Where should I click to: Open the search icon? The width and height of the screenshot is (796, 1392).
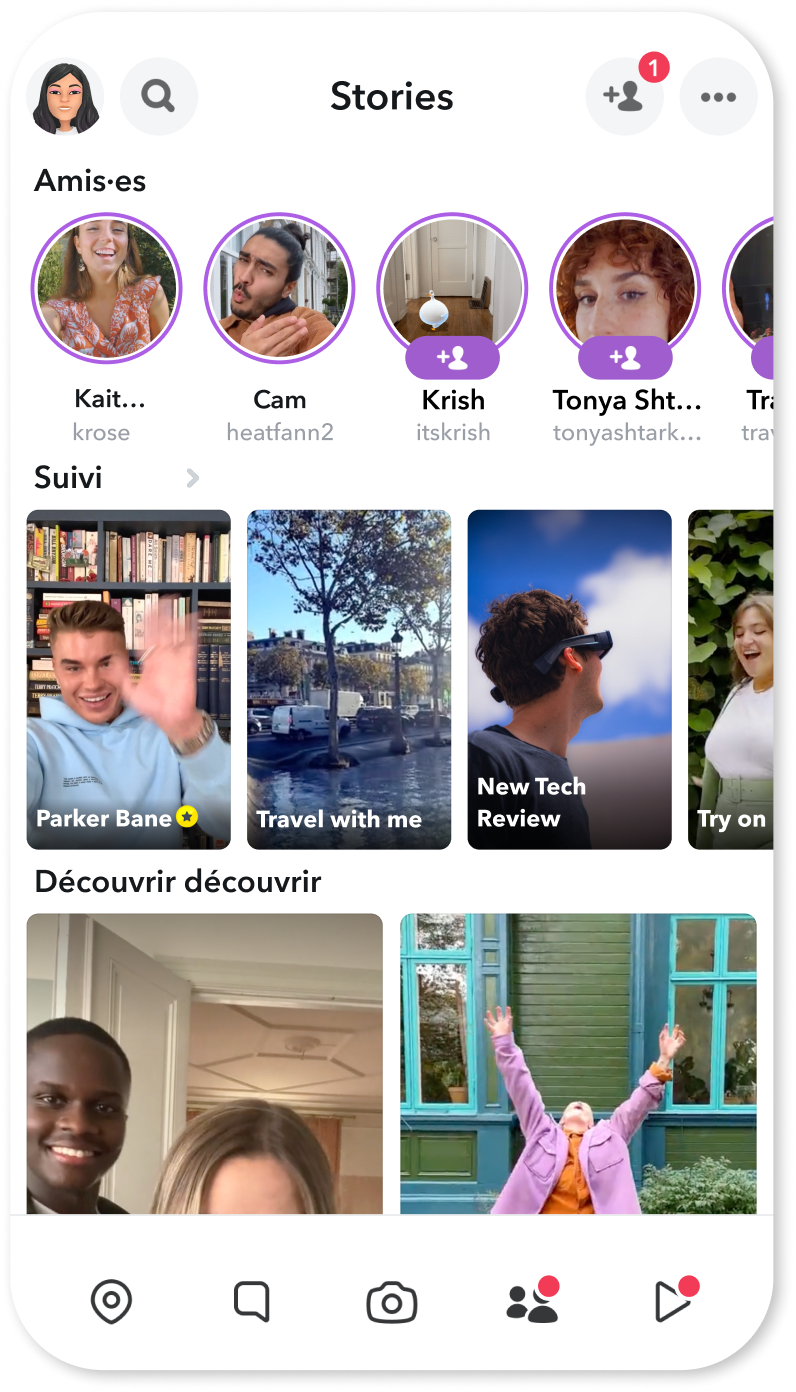coord(158,97)
